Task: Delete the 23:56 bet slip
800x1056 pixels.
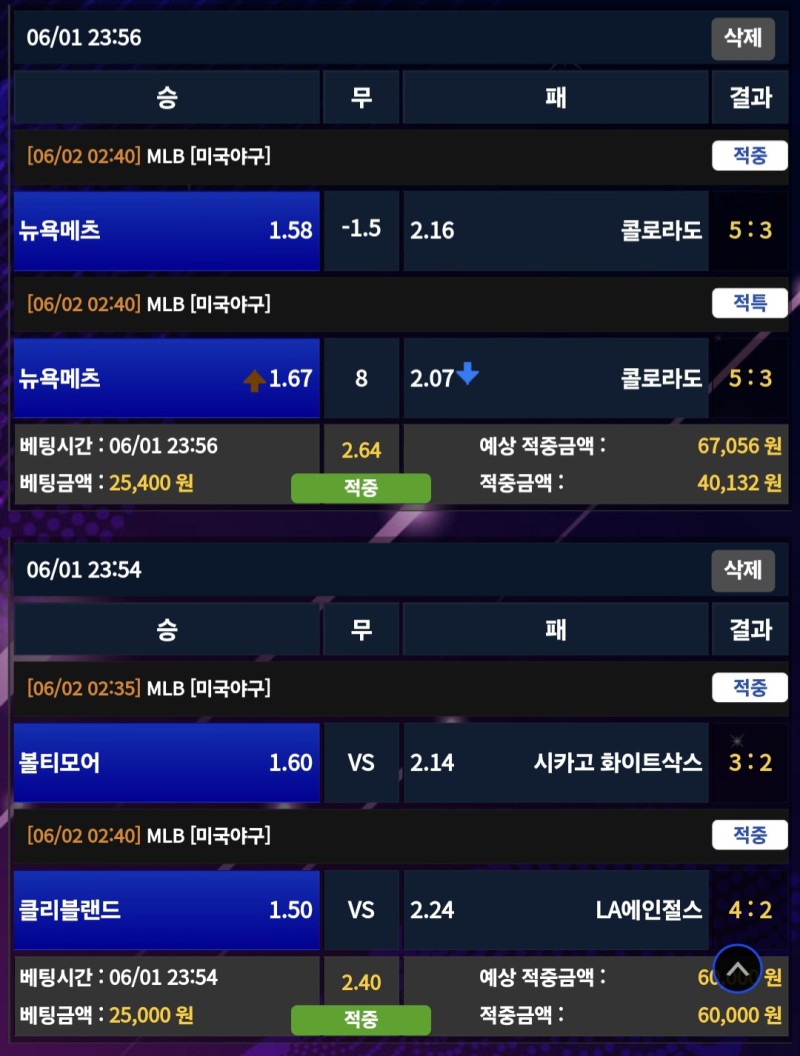Action: coord(743,39)
